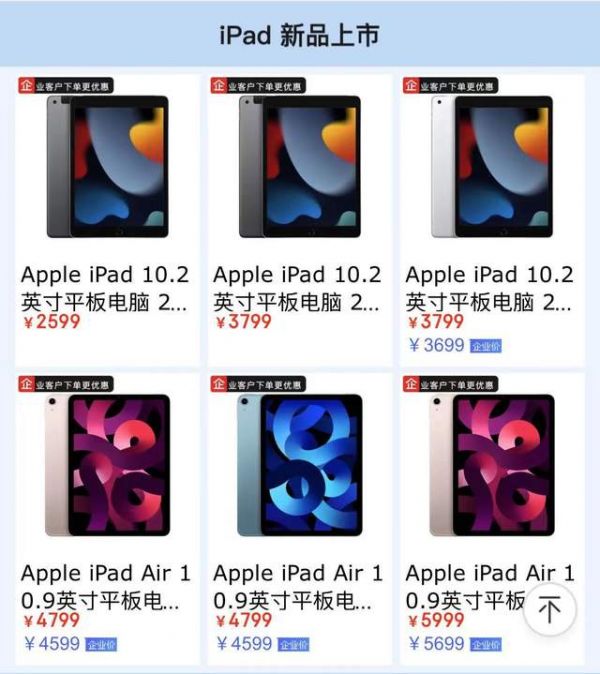View the iPad Air priced ¥5999
The image size is (600, 674).
(x=491, y=466)
